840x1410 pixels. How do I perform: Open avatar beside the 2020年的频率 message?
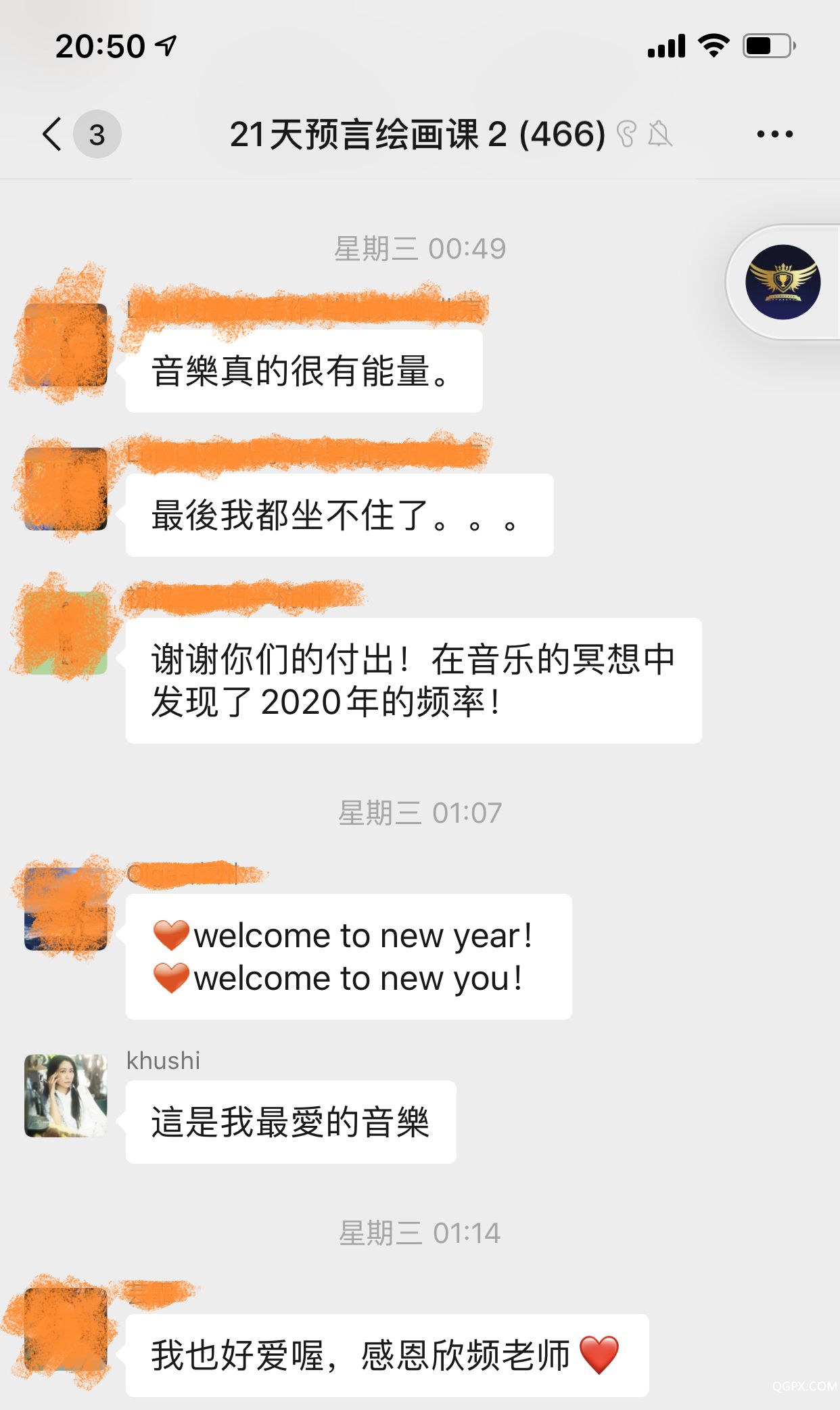[66, 633]
